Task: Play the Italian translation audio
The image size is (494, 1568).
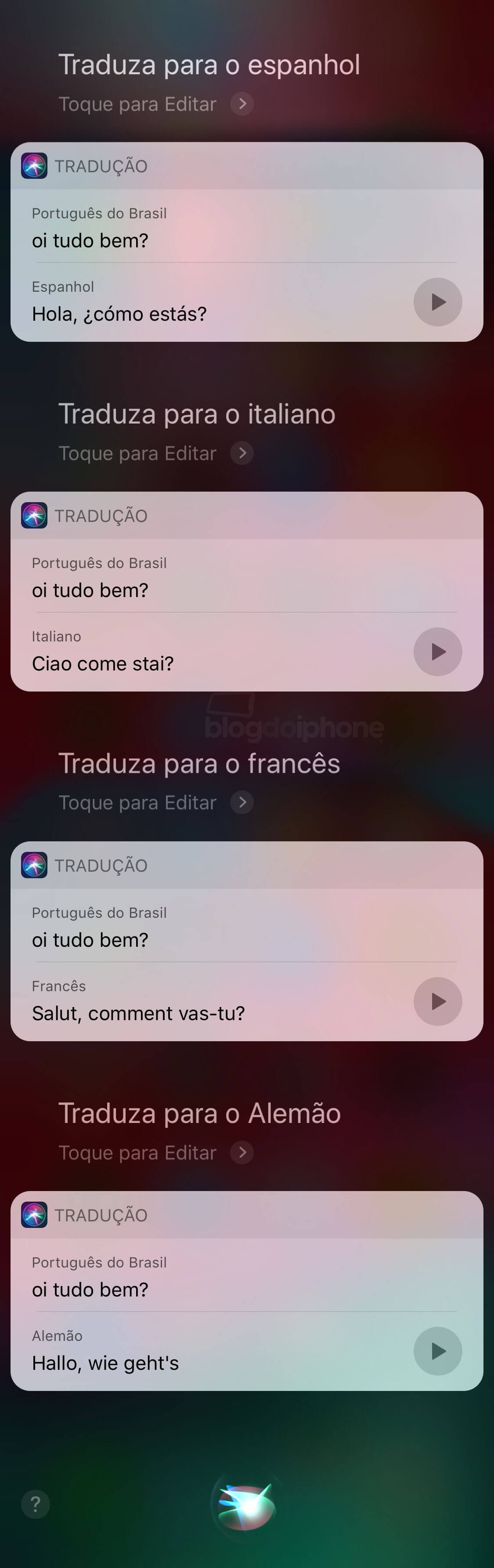Action: click(437, 652)
